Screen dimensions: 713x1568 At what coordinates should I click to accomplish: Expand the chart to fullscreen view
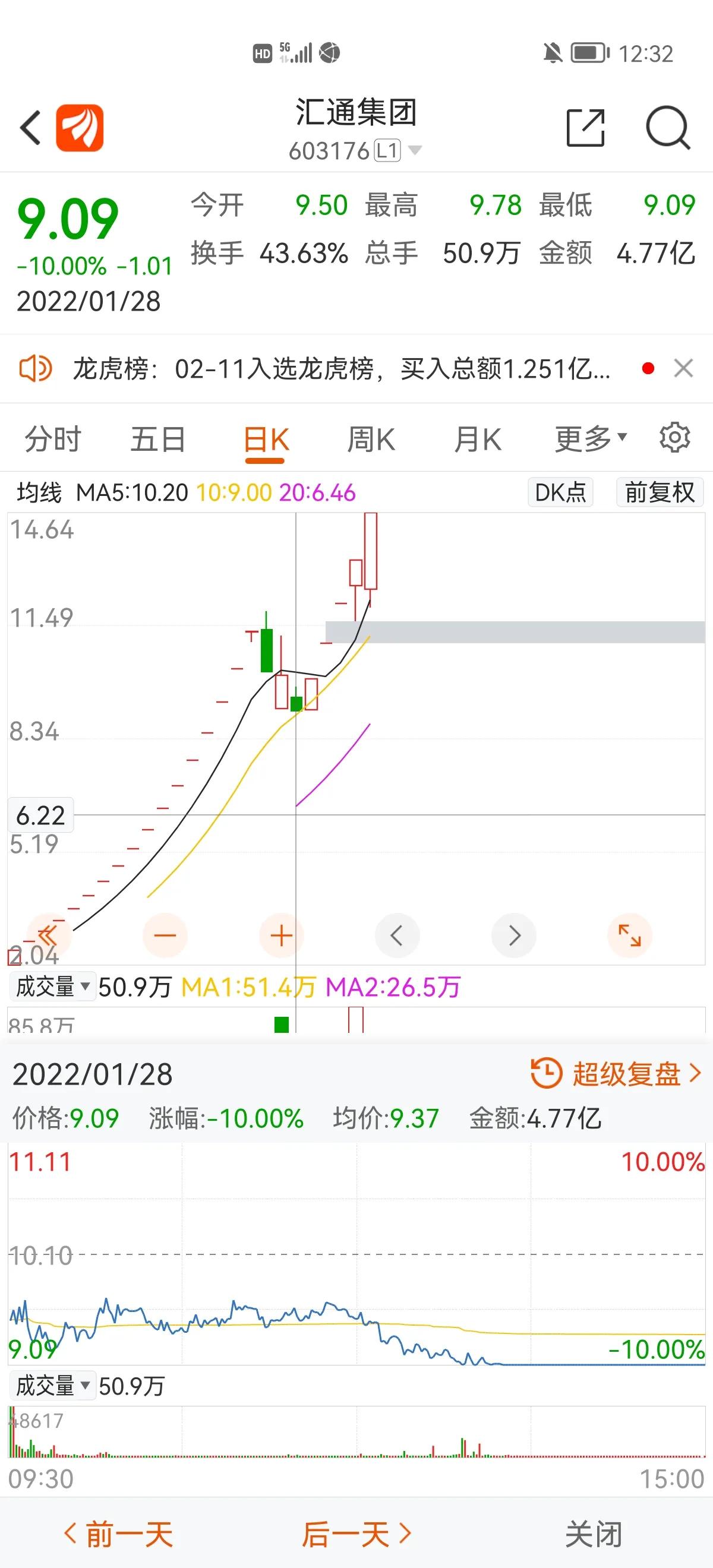[630, 936]
